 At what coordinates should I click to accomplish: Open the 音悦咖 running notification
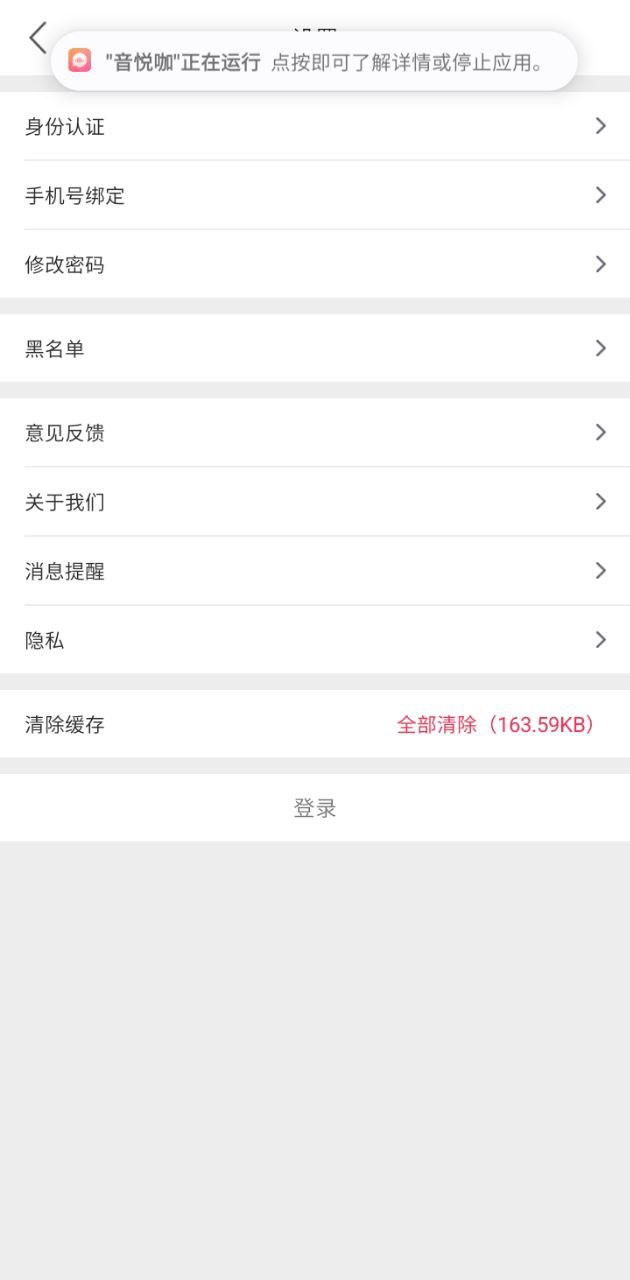314,62
